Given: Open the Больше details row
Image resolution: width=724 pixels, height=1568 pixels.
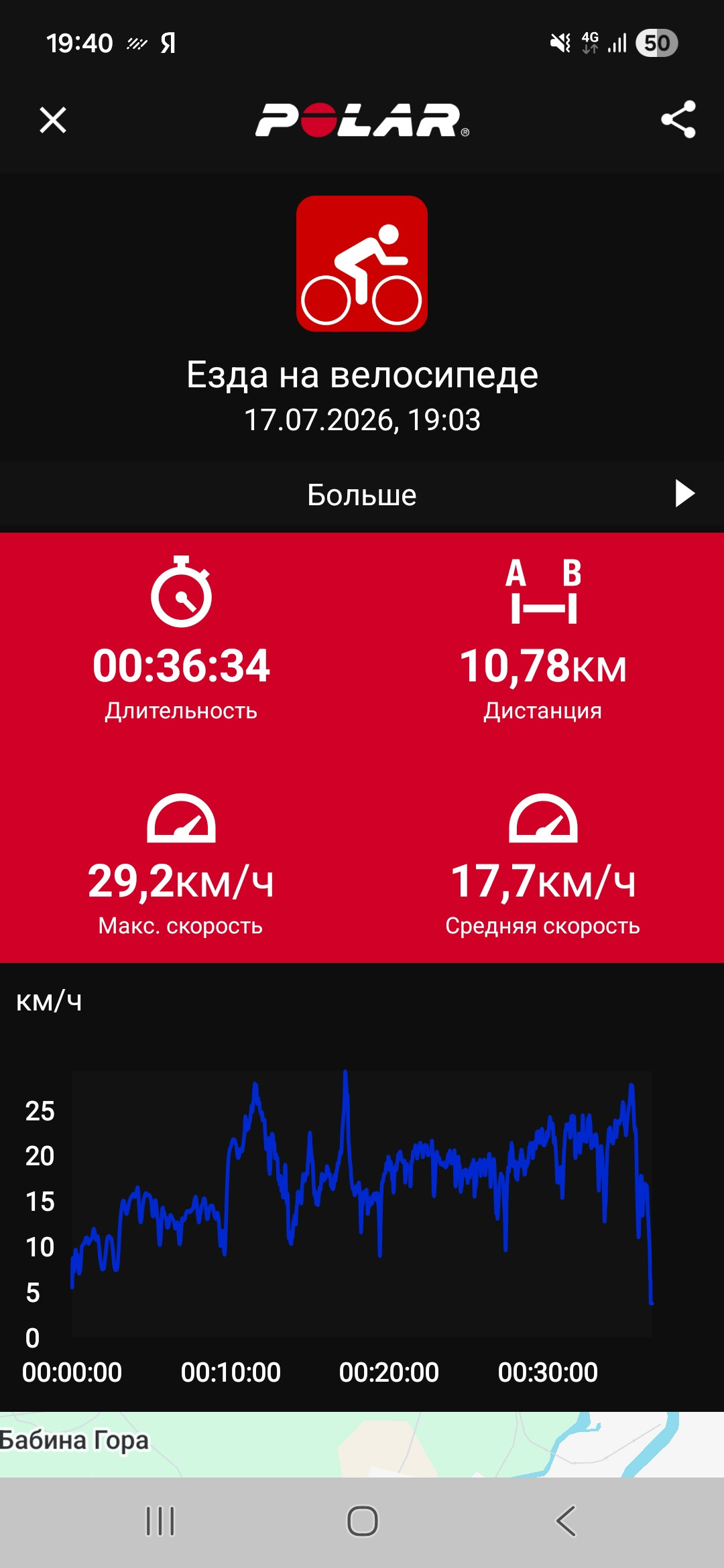Looking at the screenshot, I should click(x=362, y=495).
